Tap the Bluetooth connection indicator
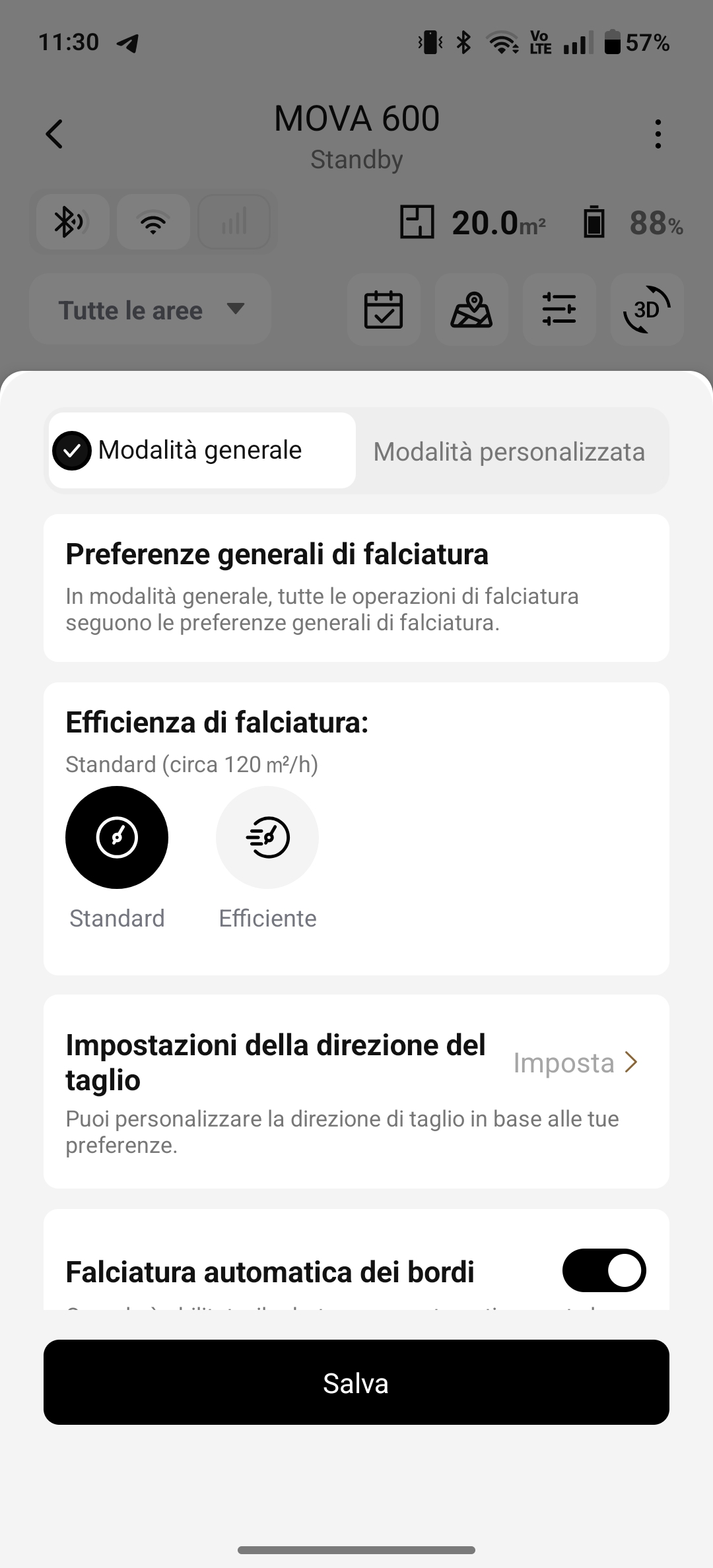The height and width of the screenshot is (1568, 713). click(x=73, y=222)
